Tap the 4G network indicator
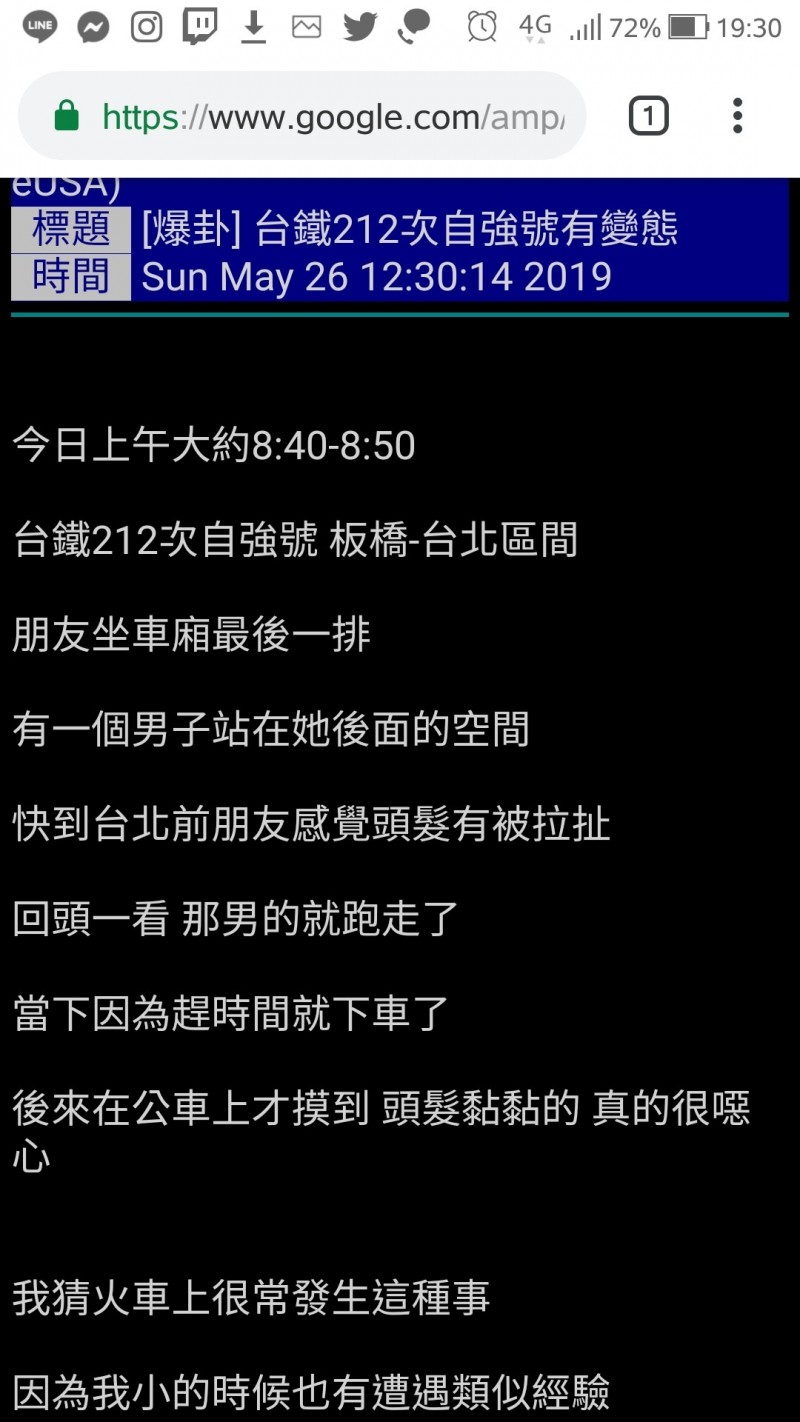This screenshot has width=800, height=1422. (535, 27)
